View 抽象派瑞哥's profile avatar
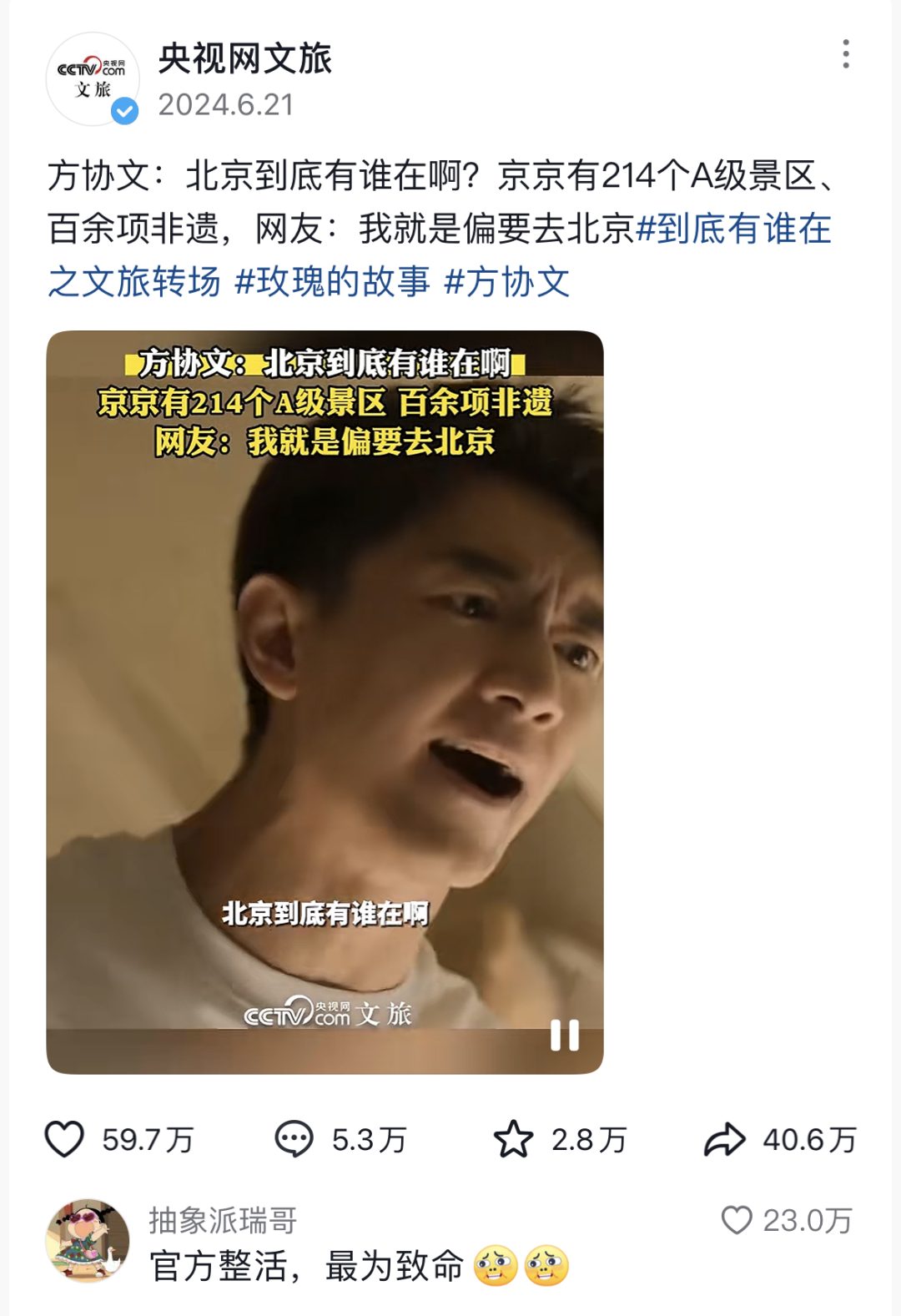Image resolution: width=901 pixels, height=1316 pixels. click(x=88, y=1241)
